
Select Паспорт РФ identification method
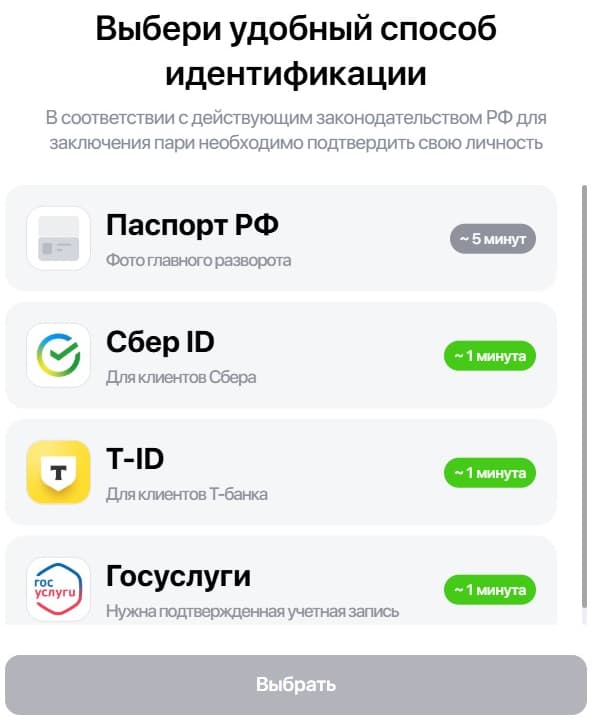(280, 238)
